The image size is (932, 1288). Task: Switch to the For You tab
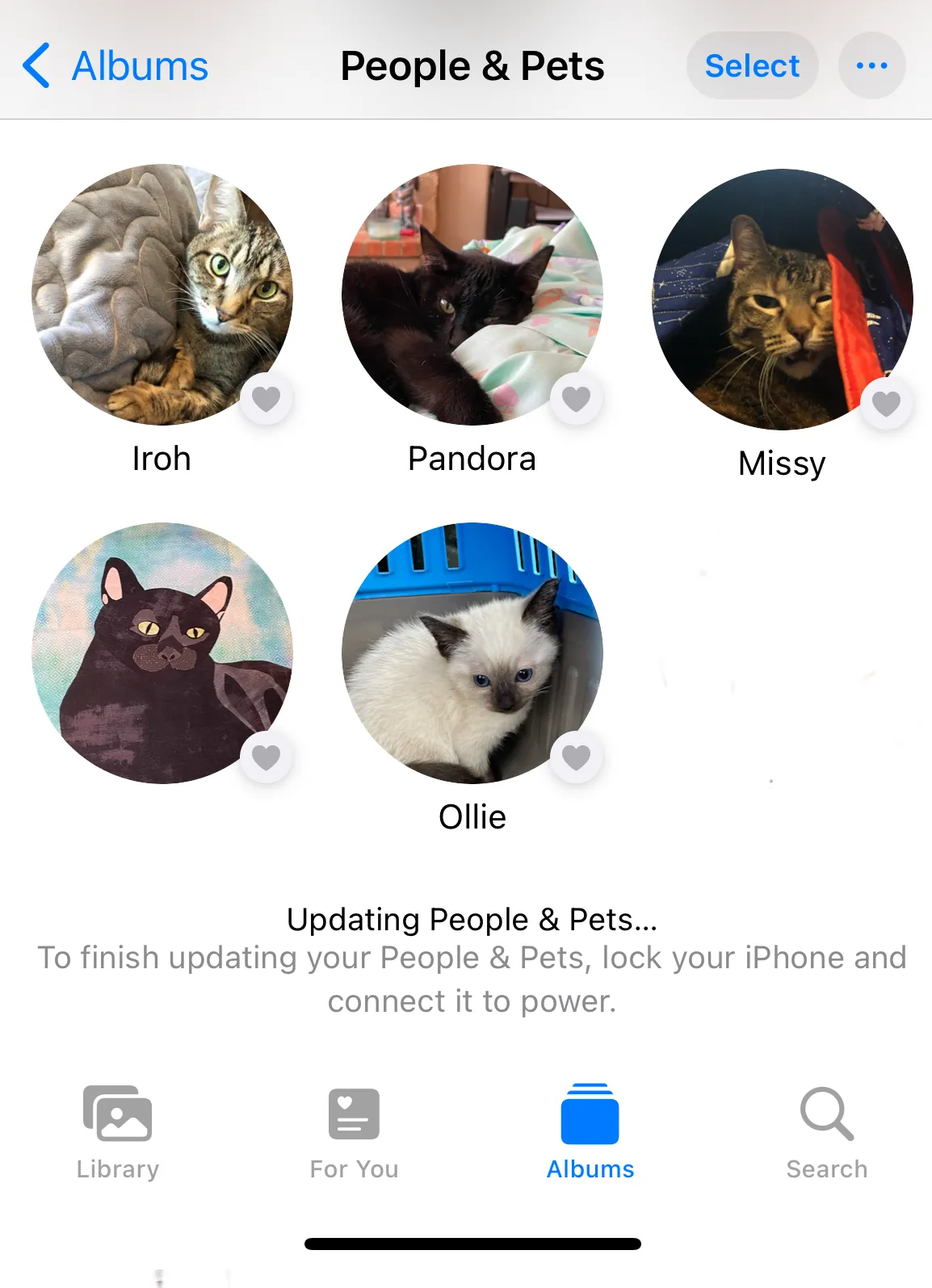click(354, 1132)
